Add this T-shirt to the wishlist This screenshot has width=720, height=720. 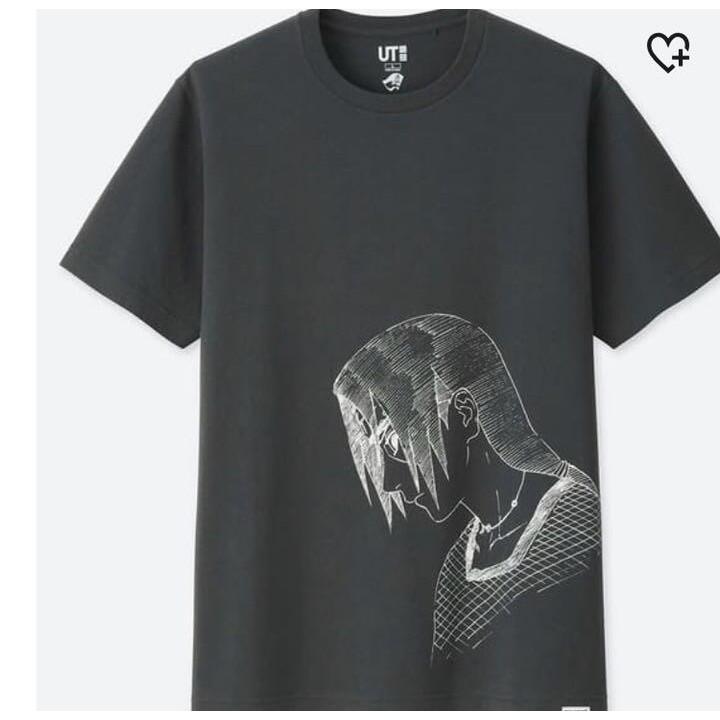(x=667, y=51)
